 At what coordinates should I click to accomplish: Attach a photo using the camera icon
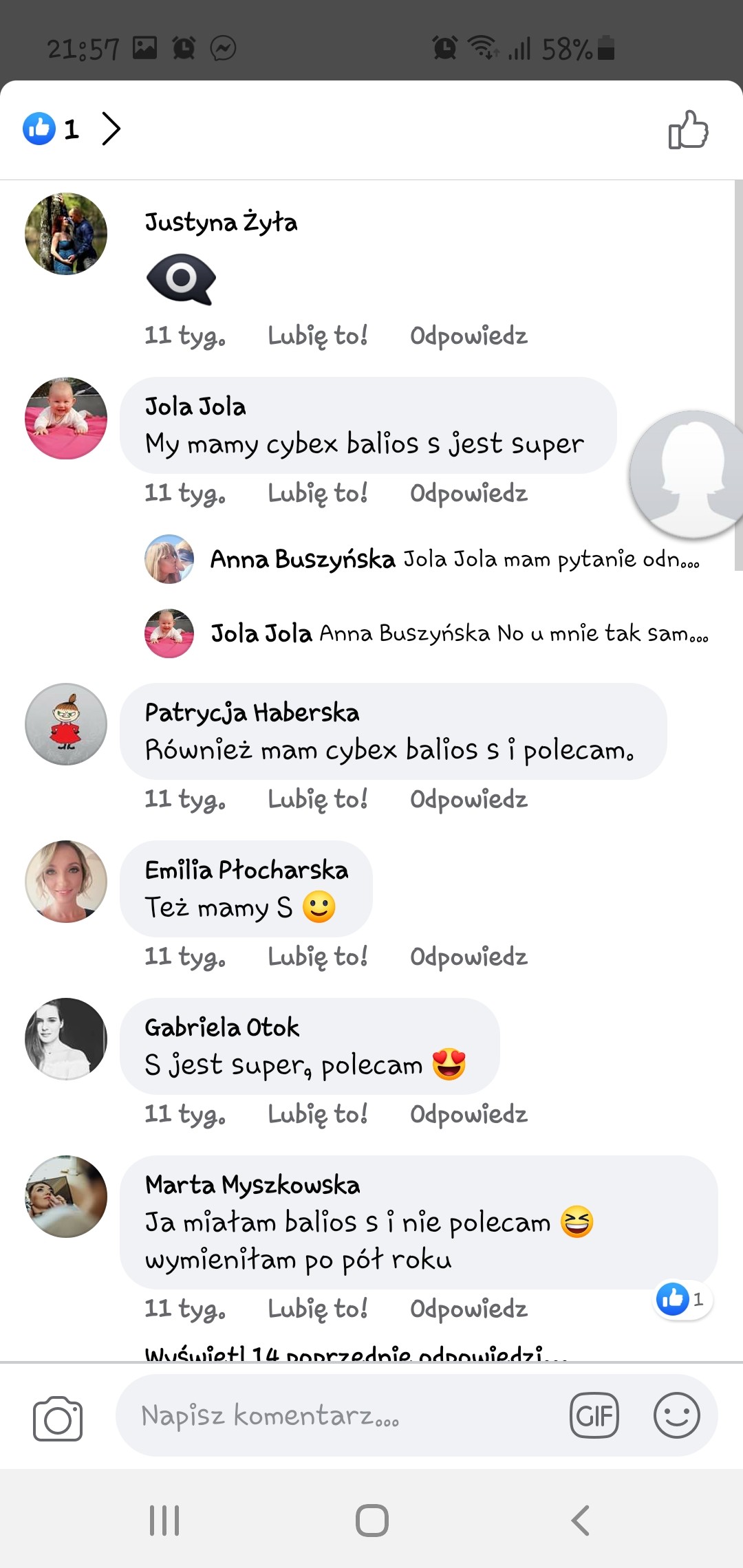(x=58, y=1418)
